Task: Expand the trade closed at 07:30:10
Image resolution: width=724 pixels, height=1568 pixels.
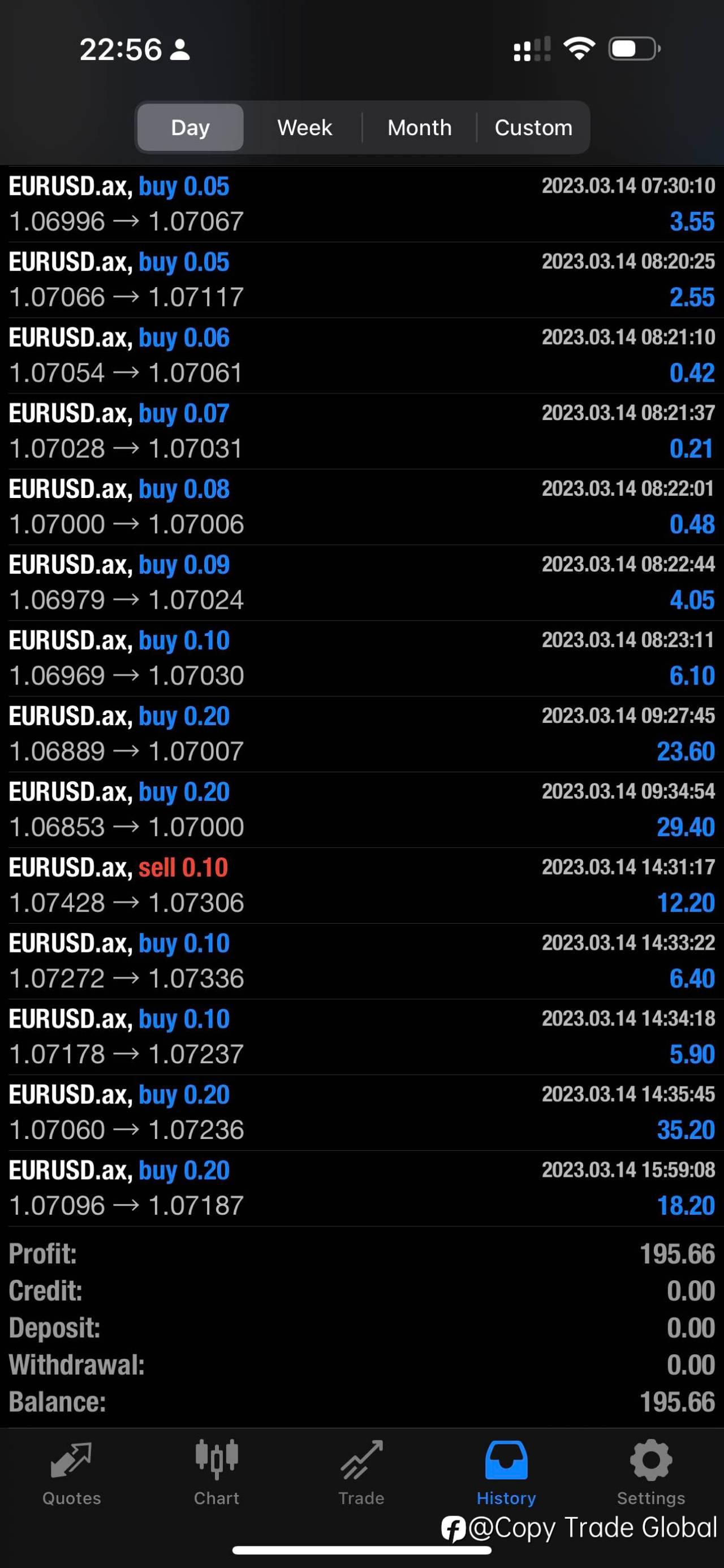Action: (x=361, y=204)
